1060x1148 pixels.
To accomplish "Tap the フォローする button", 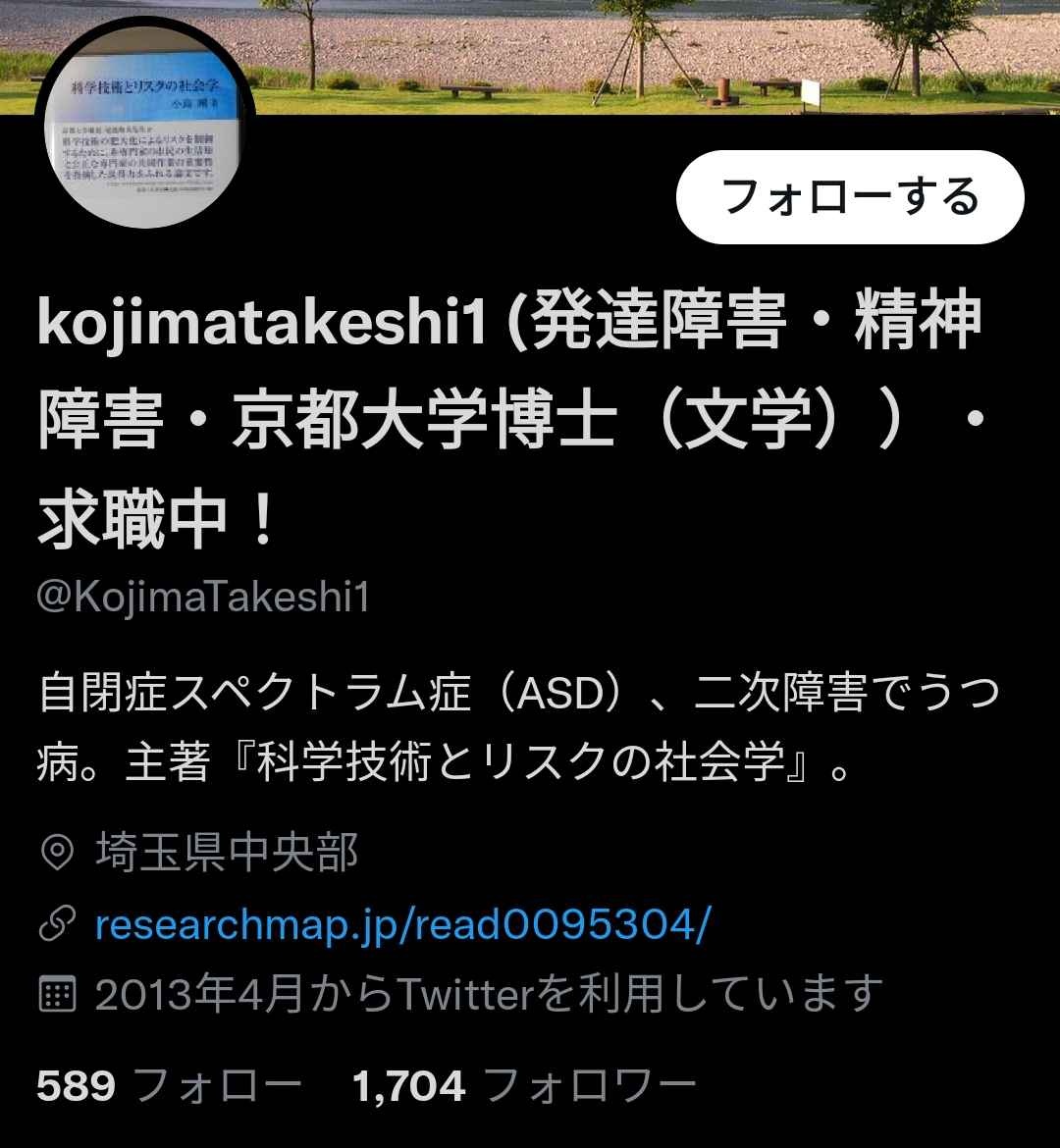I will (850, 197).
